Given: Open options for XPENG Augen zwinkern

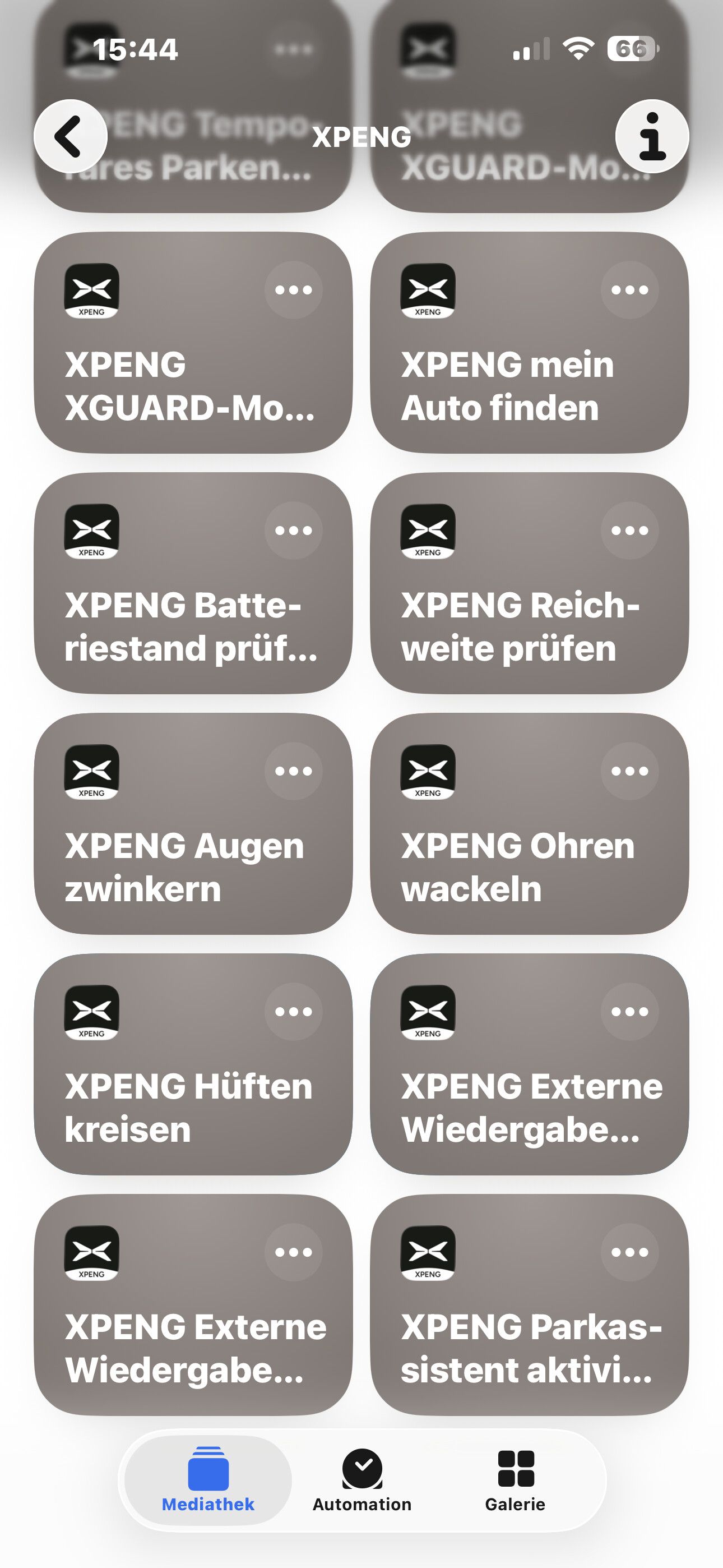Looking at the screenshot, I should pyautogui.click(x=293, y=771).
